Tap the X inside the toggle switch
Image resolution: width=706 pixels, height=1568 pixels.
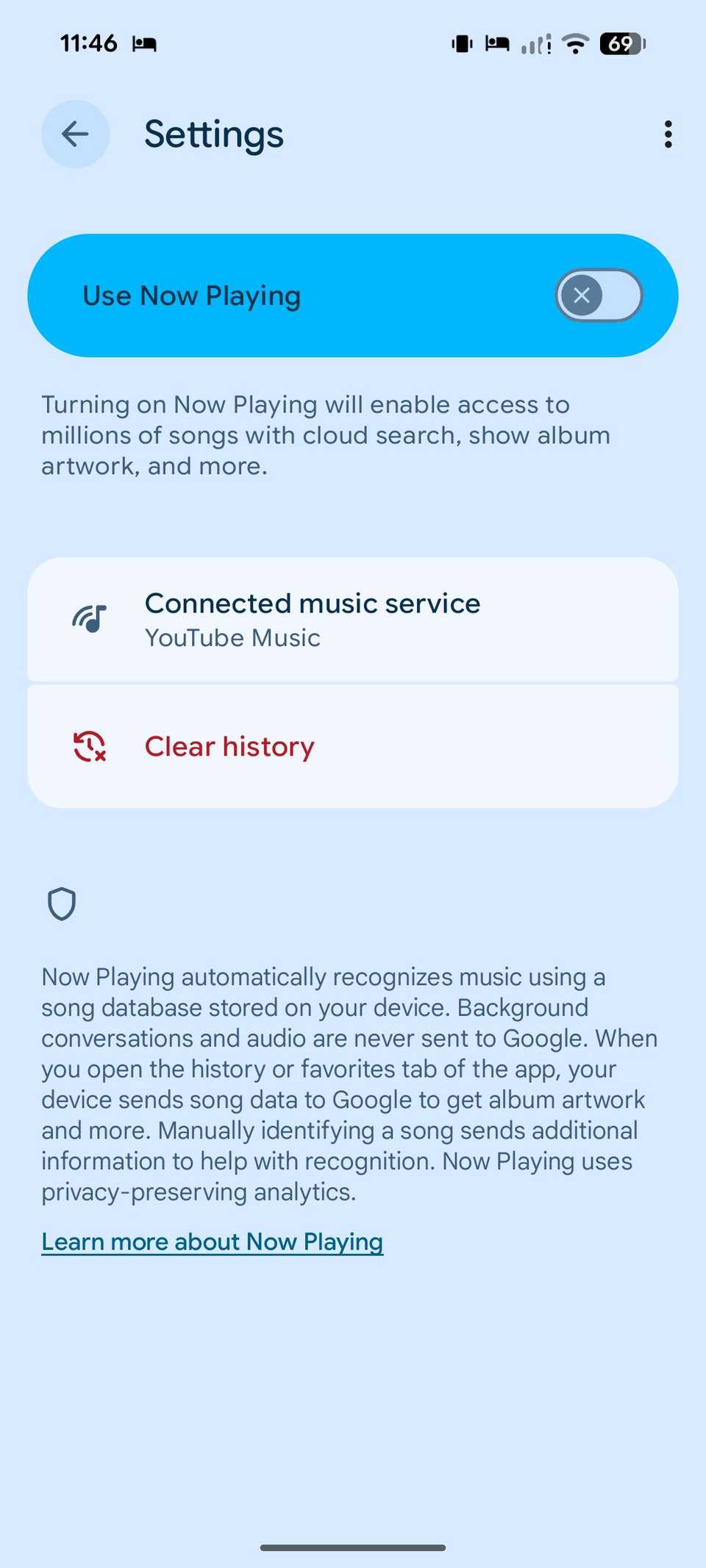[582, 295]
